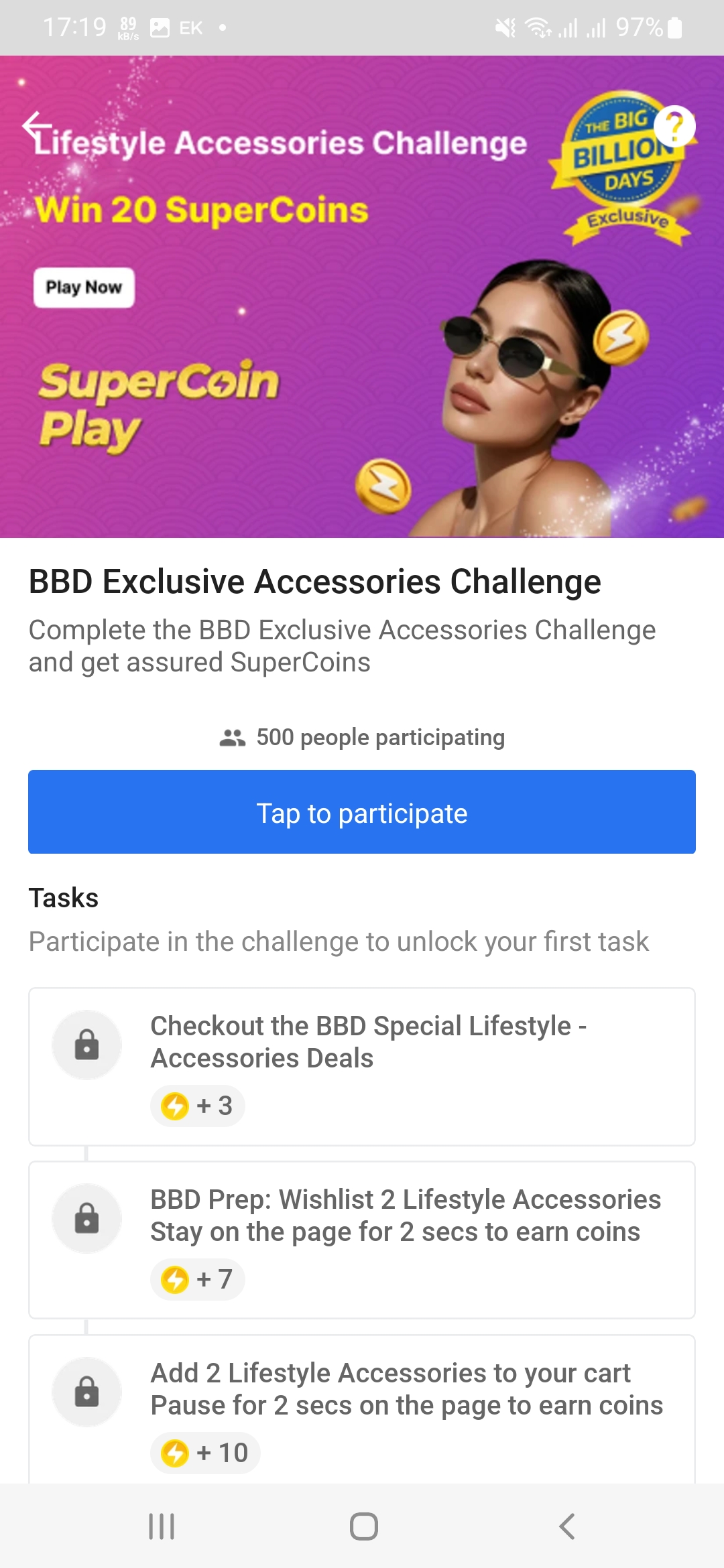
Task: Tap the system back button
Action: coord(566,1526)
